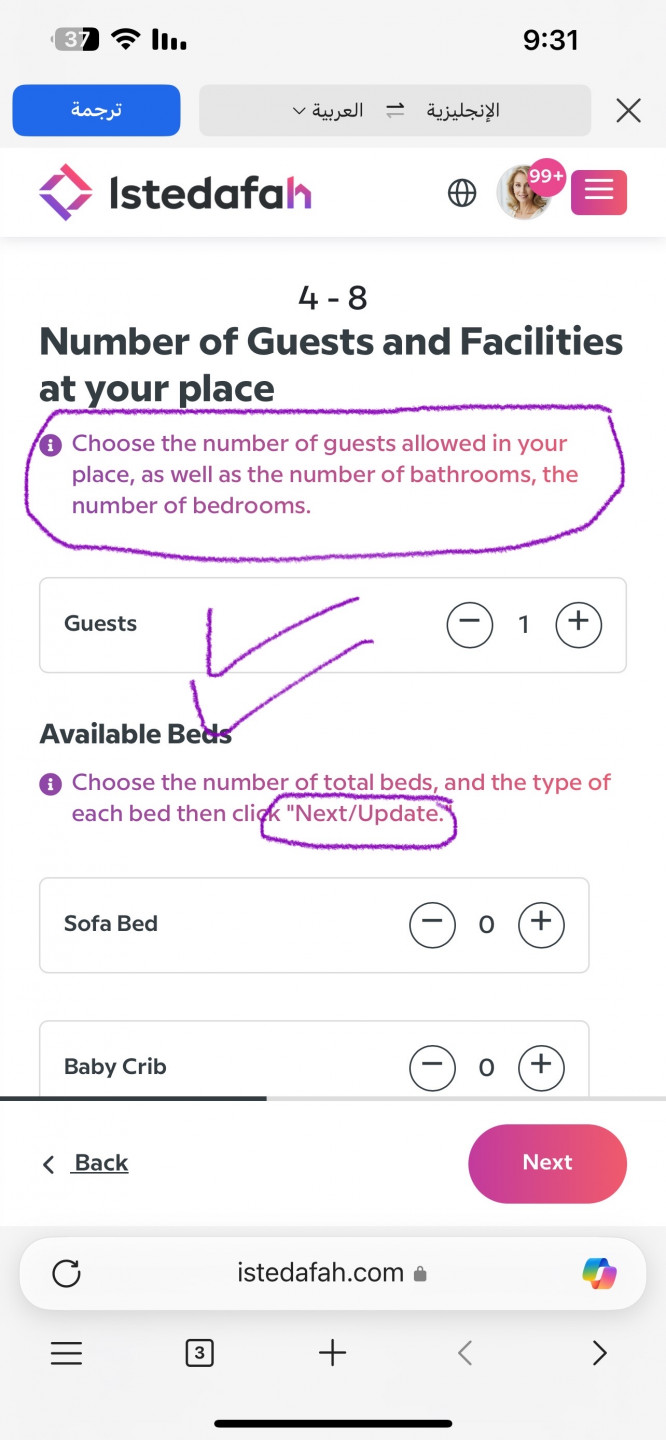Open the browser tabs switcher
Viewport: 666px width, 1440px height.
[x=199, y=1354]
